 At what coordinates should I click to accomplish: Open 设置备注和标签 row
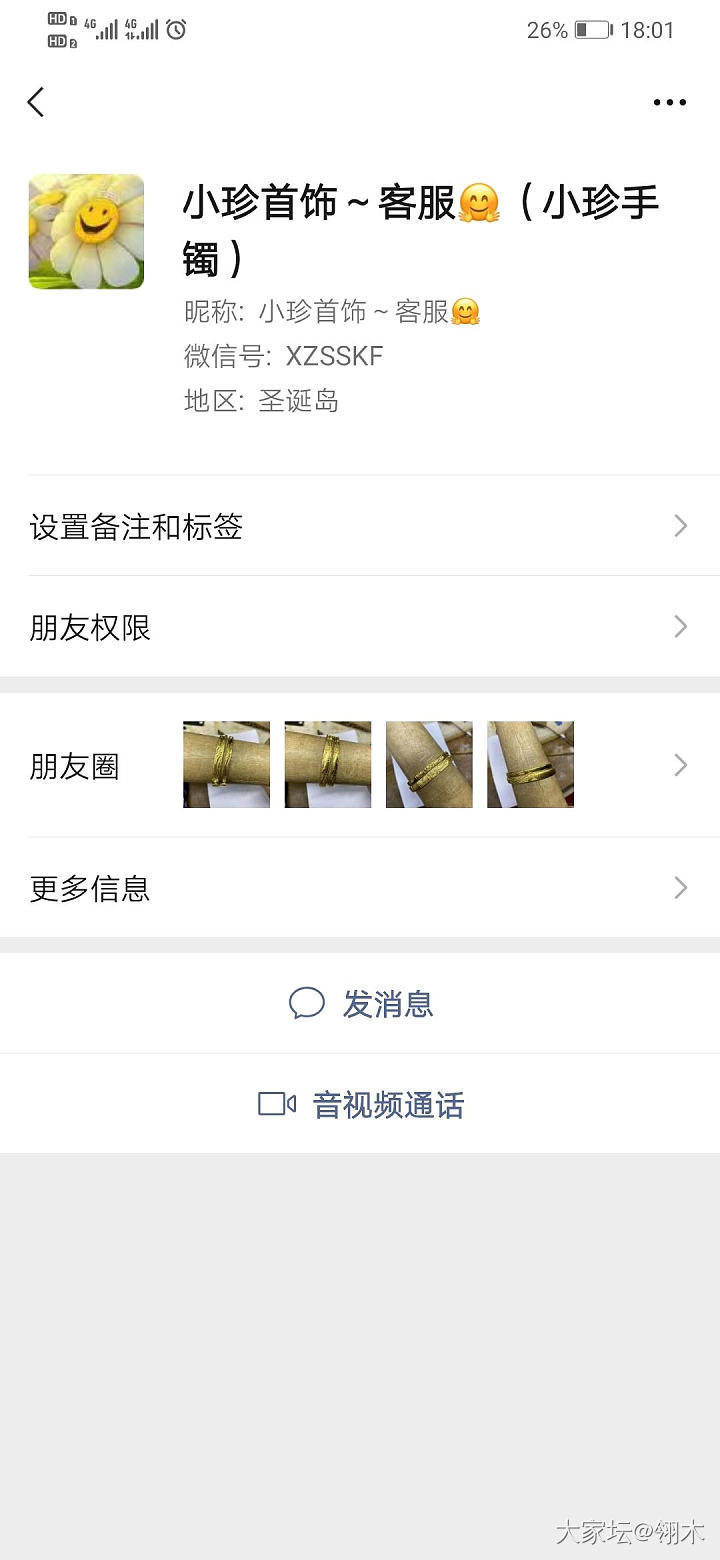[360, 527]
